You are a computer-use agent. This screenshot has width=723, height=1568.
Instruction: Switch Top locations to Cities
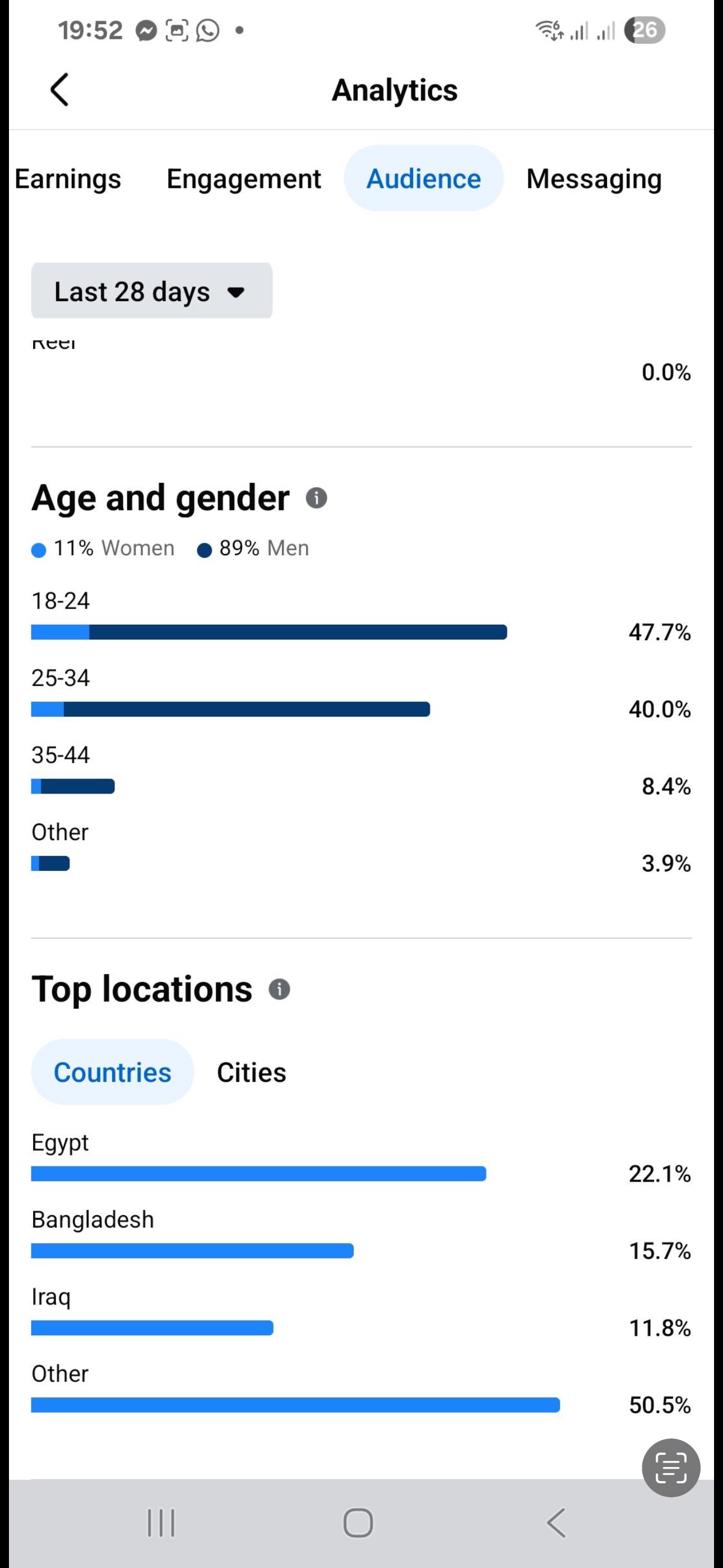pos(251,1072)
